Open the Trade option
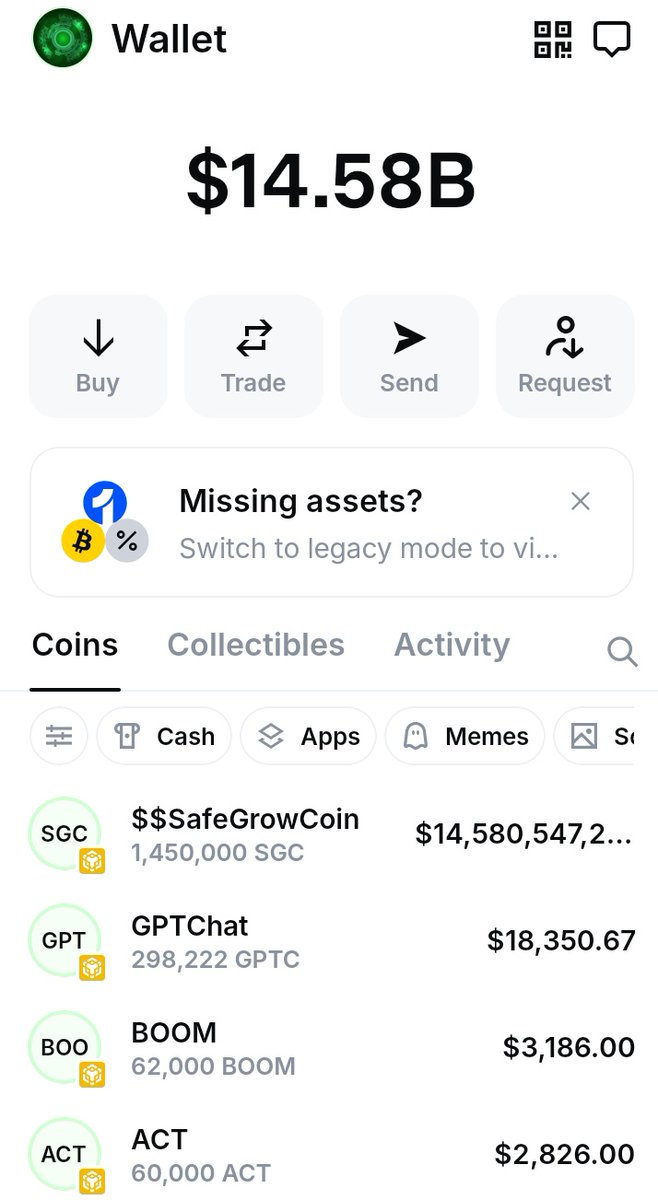 click(x=253, y=356)
